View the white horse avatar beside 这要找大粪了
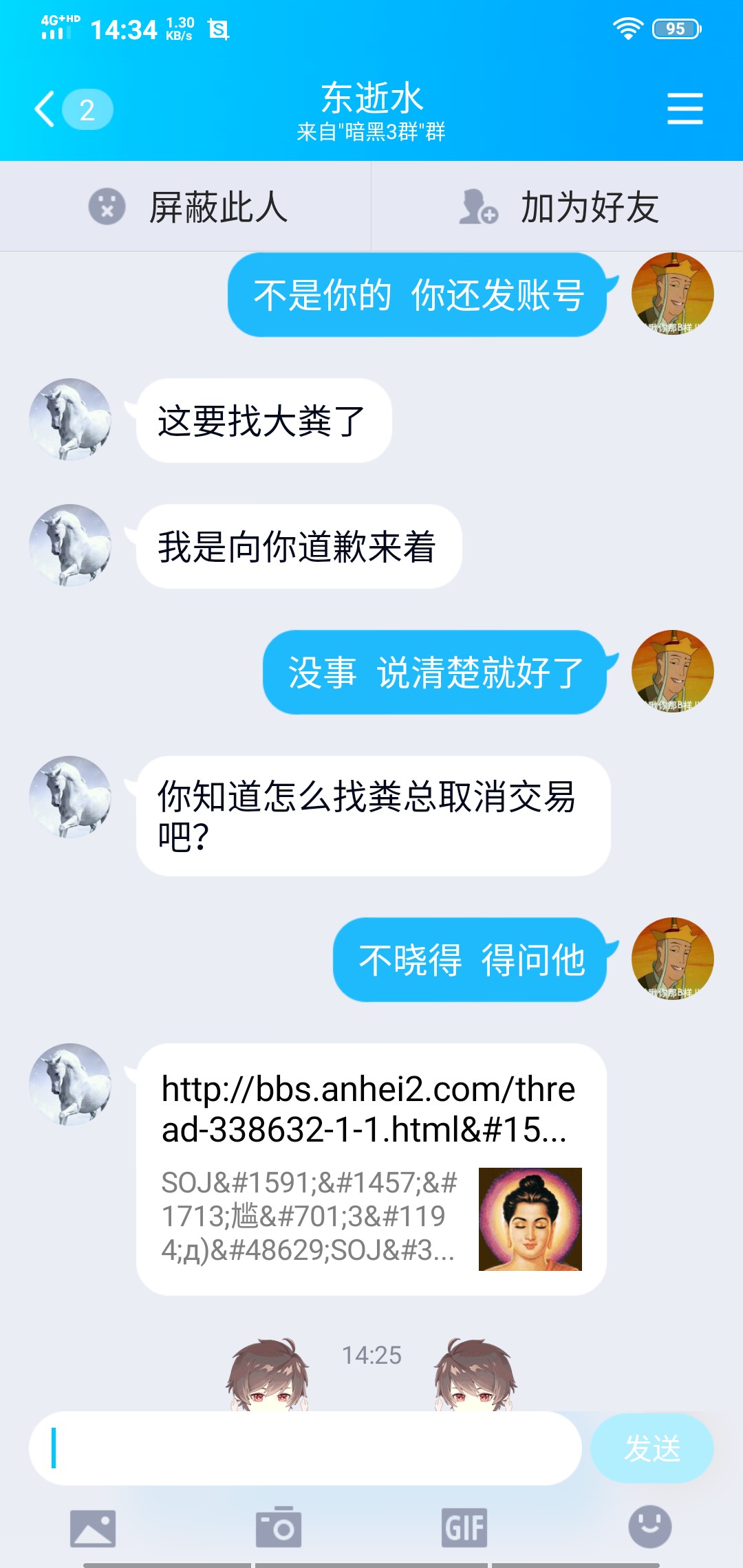 pos(70,420)
